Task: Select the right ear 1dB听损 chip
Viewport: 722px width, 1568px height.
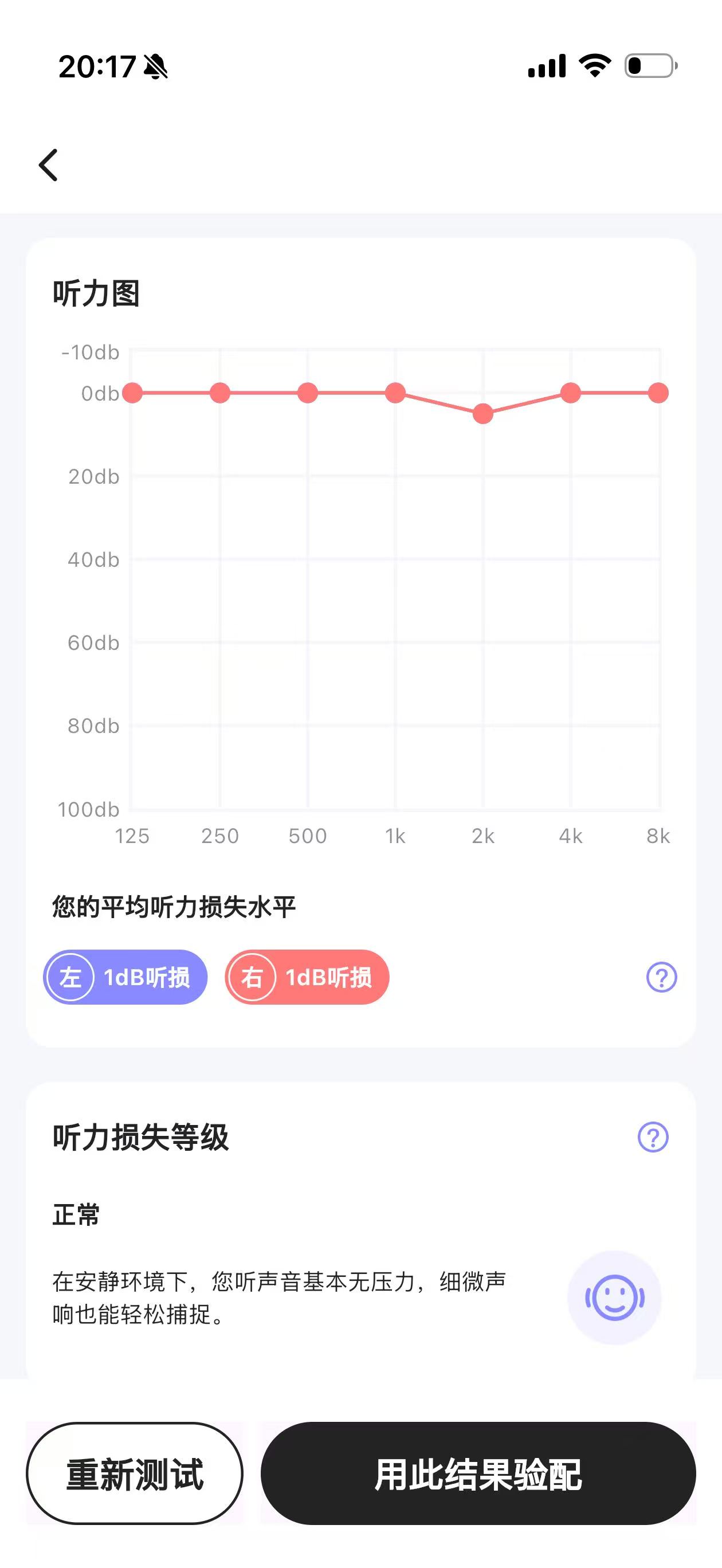Action: pyautogui.click(x=307, y=977)
